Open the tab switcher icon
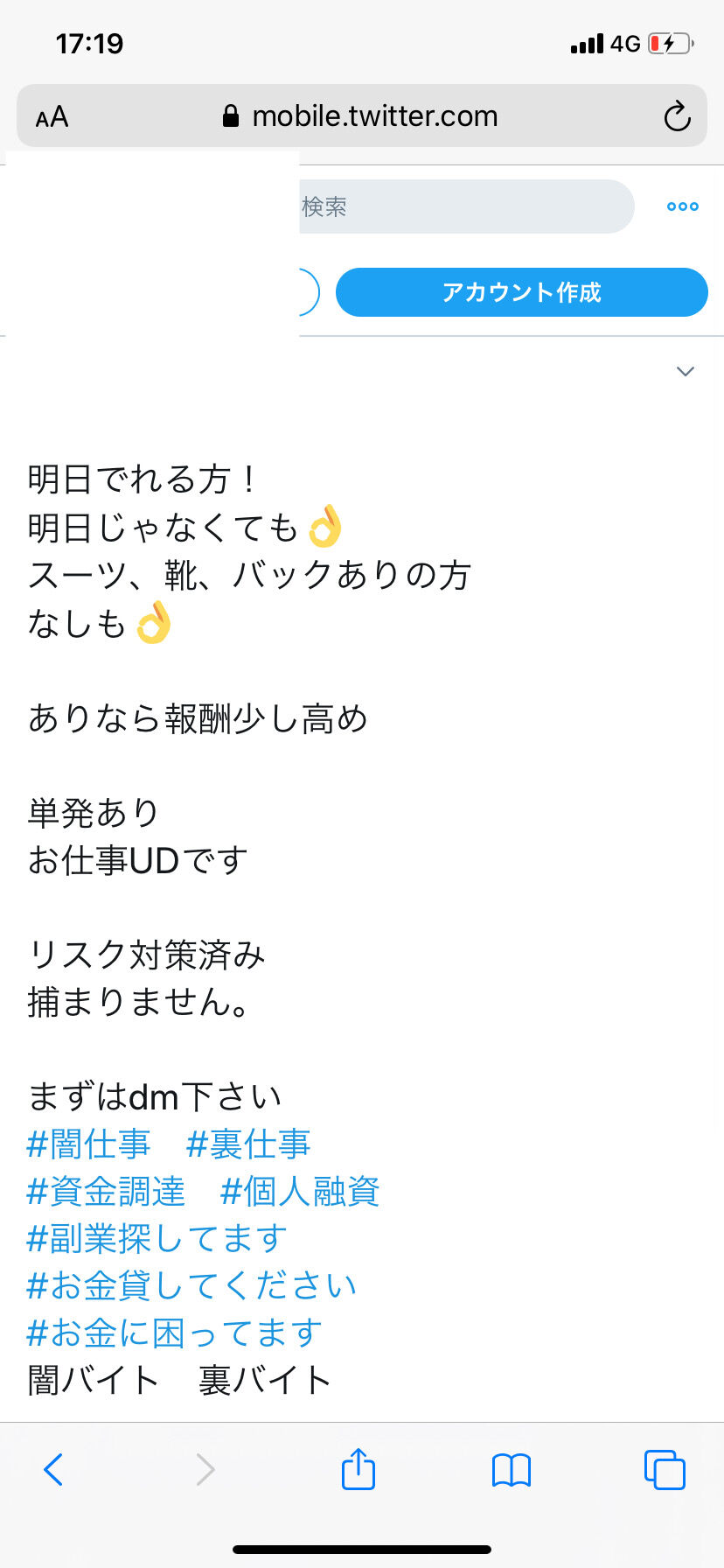 [664, 1470]
